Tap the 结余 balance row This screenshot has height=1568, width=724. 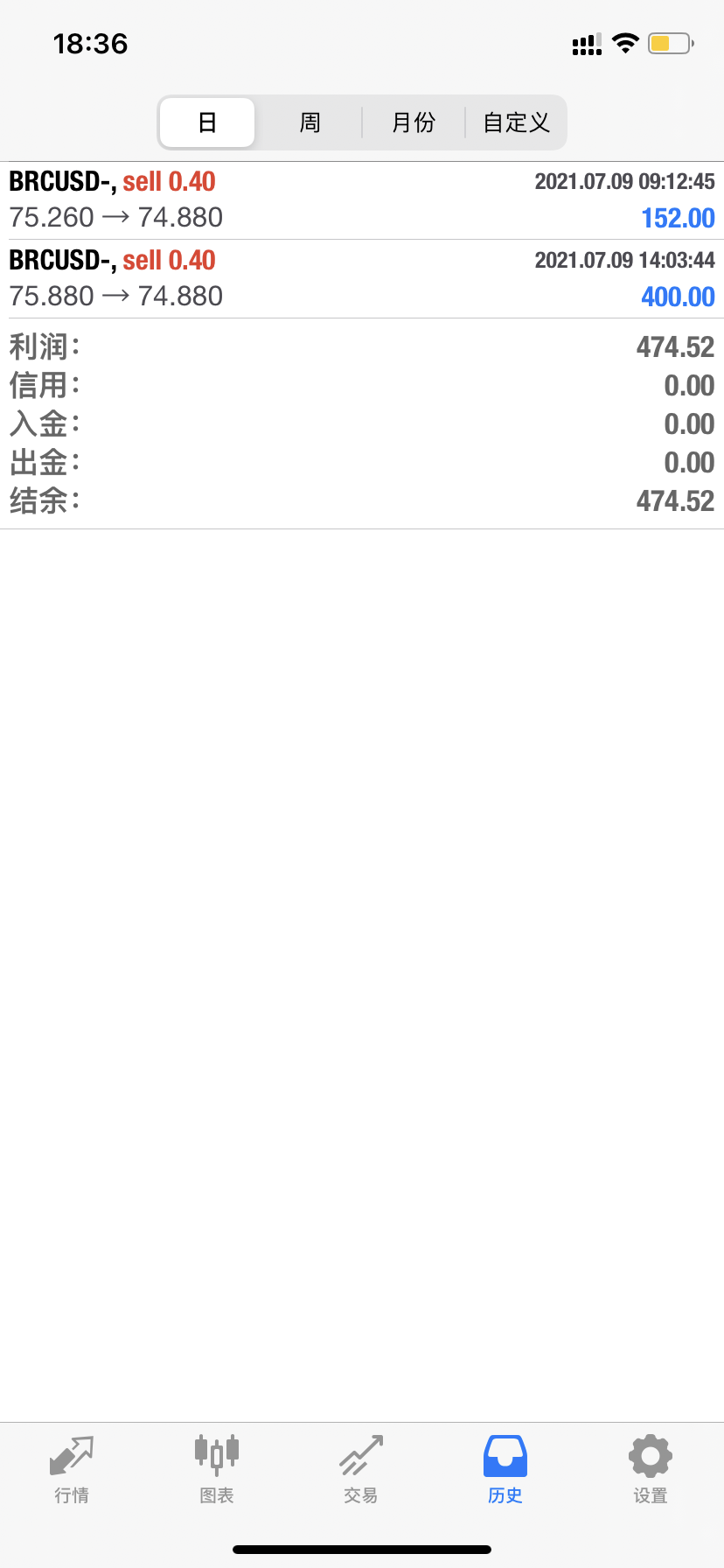point(362,500)
